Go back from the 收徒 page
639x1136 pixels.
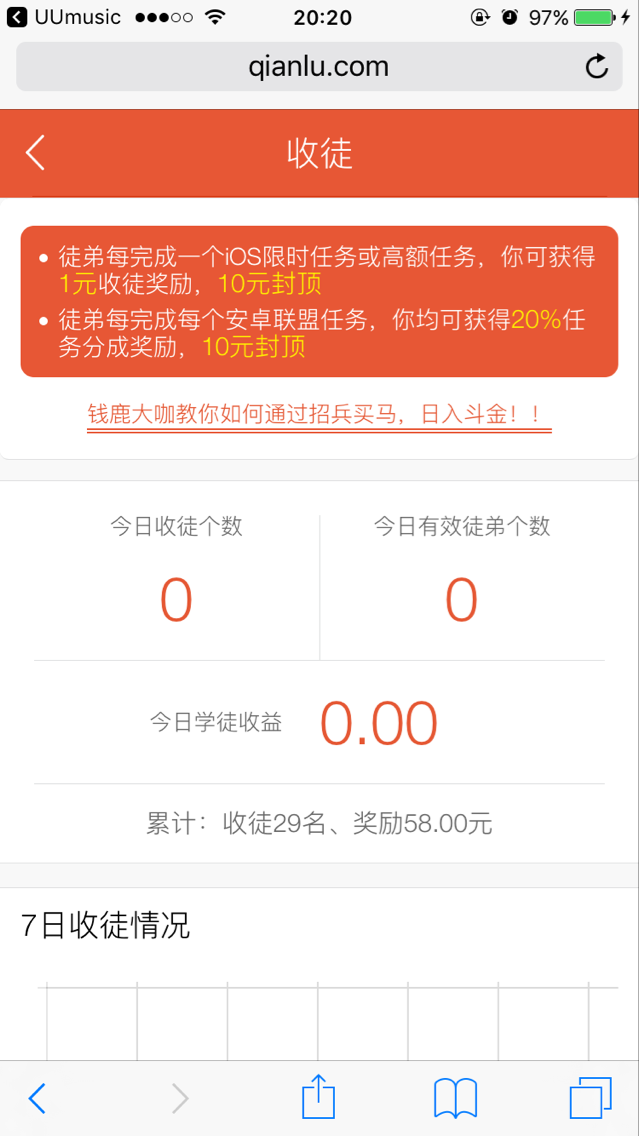[x=36, y=153]
